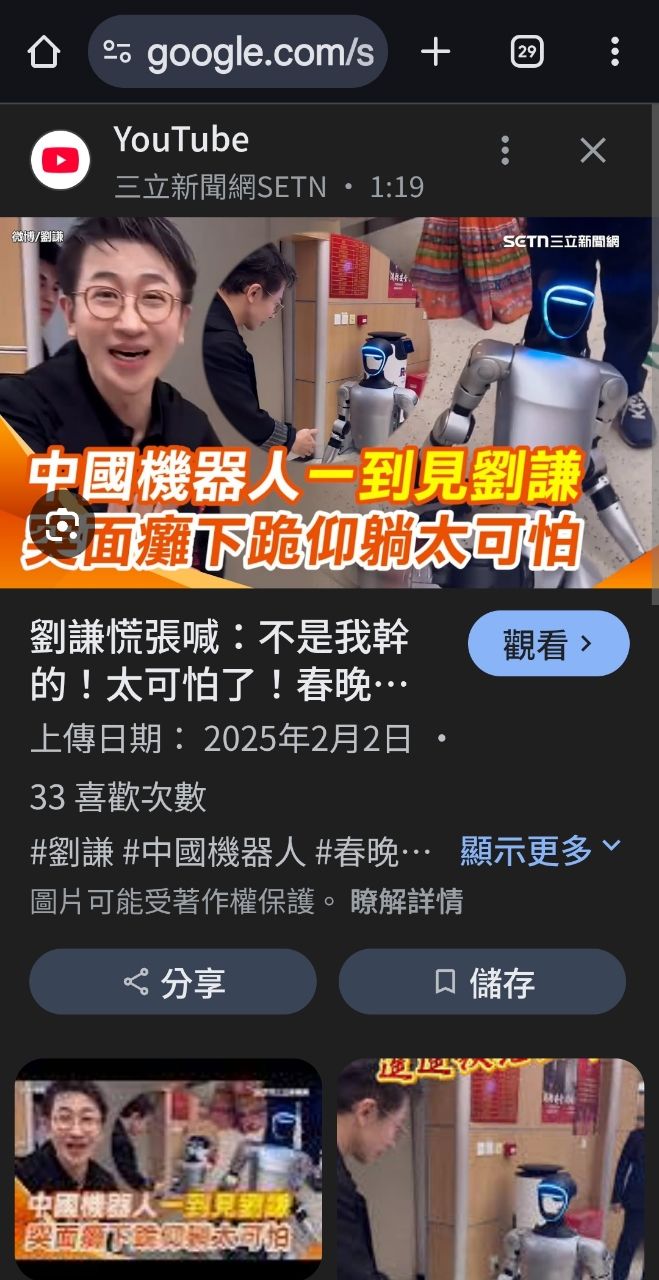Tap the 觀看 button to watch
Image resolution: width=659 pixels, height=1280 pixels.
pos(548,644)
